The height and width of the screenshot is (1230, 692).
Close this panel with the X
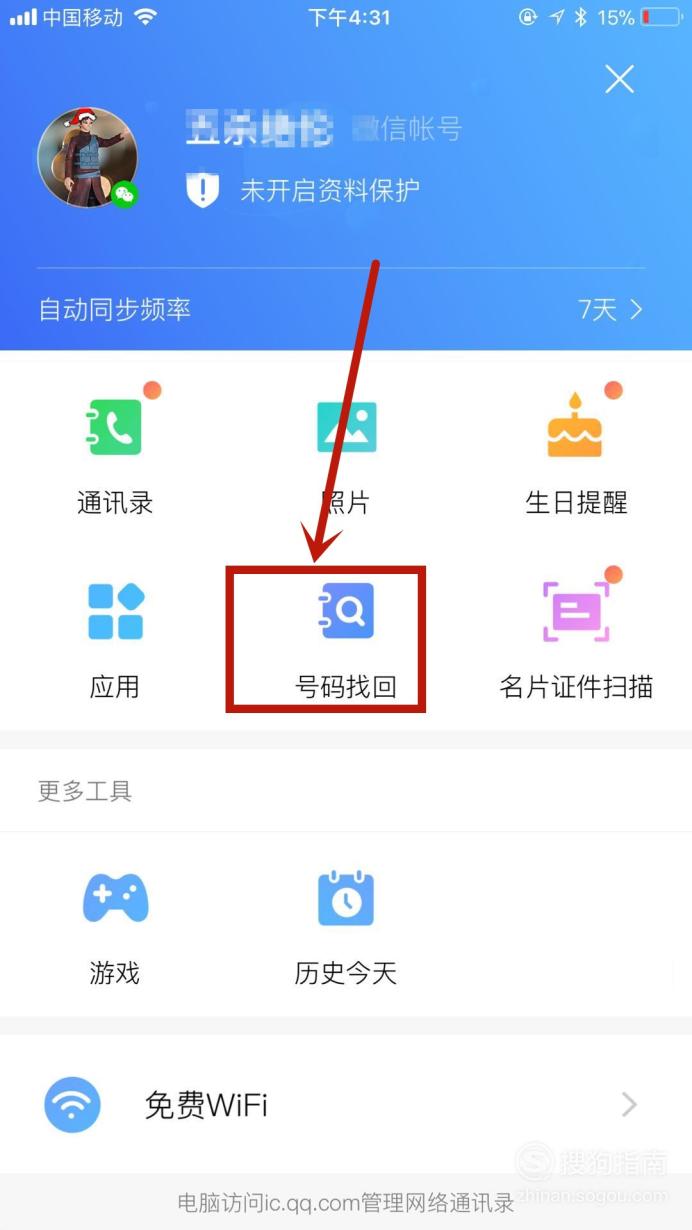[619, 79]
